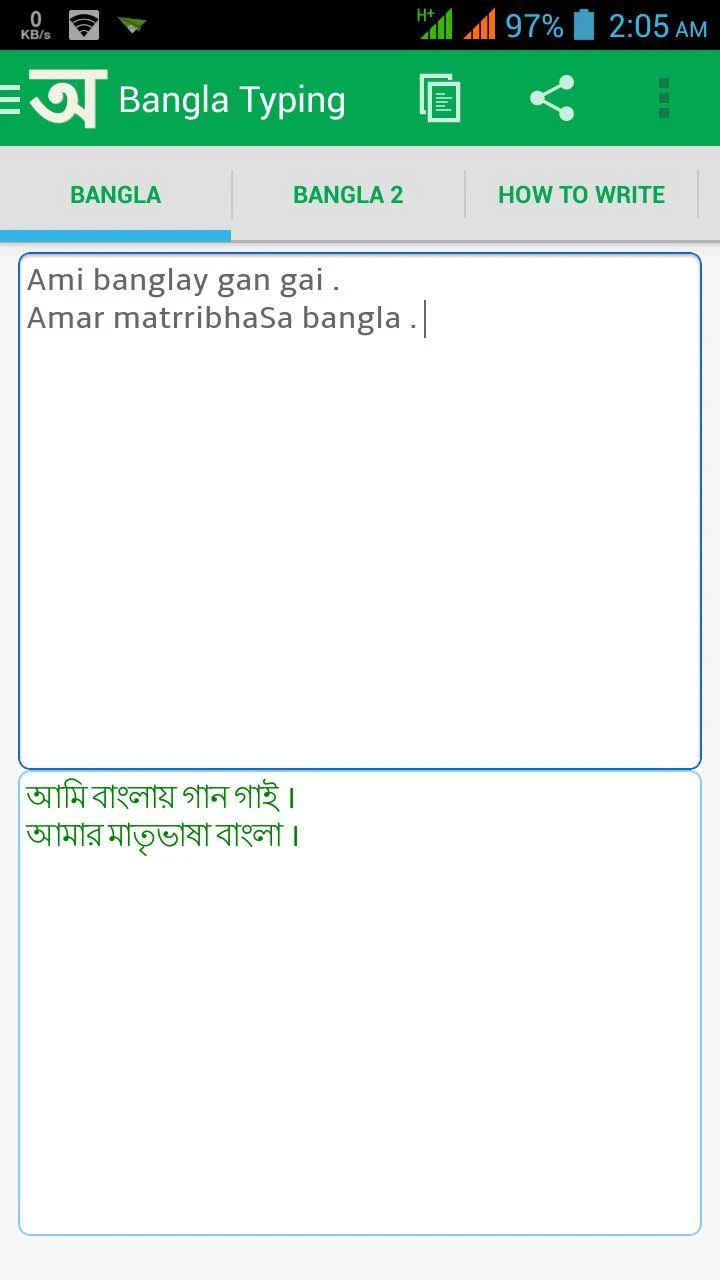The image size is (720, 1280).
Task: Tap the Bangla output text area
Action: click(x=360, y=1003)
